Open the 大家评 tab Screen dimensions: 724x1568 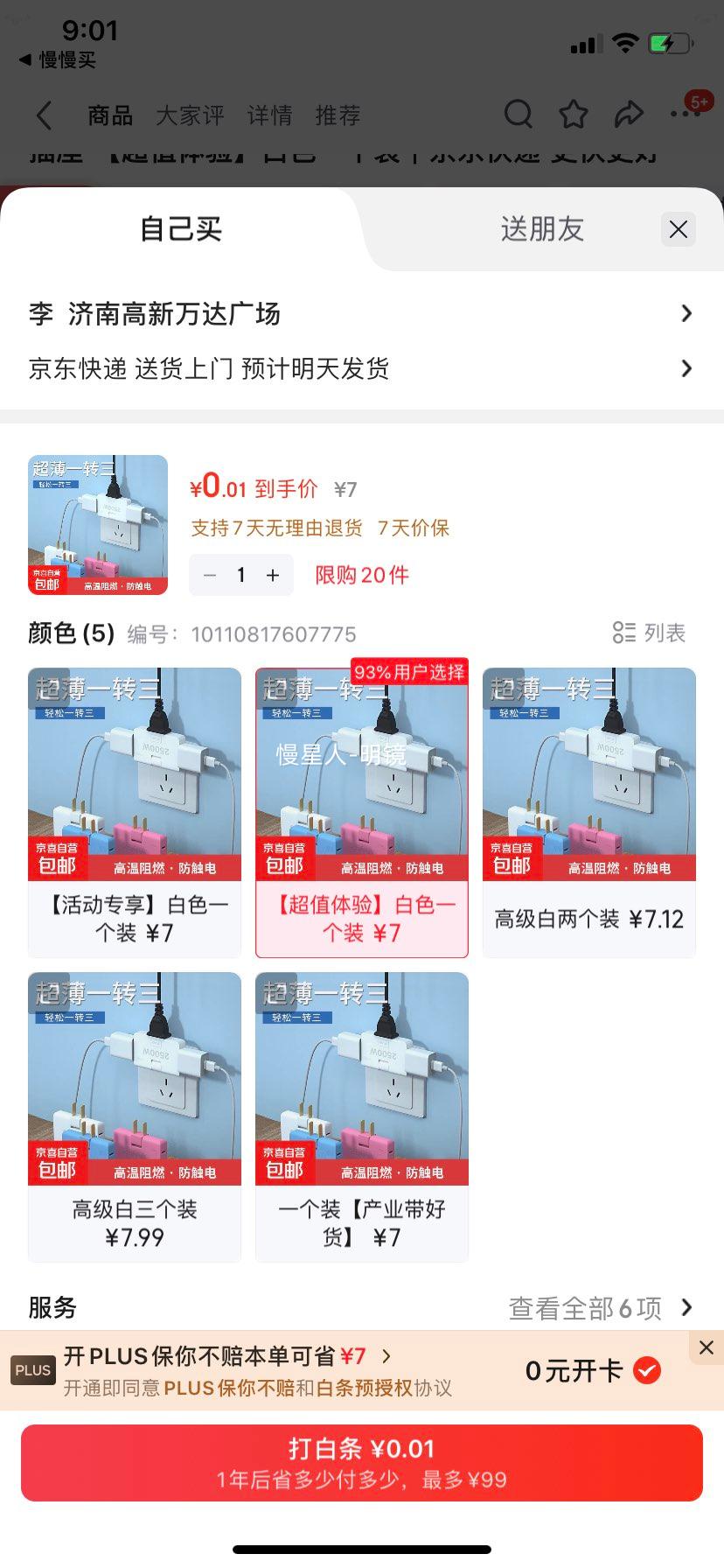pos(190,115)
